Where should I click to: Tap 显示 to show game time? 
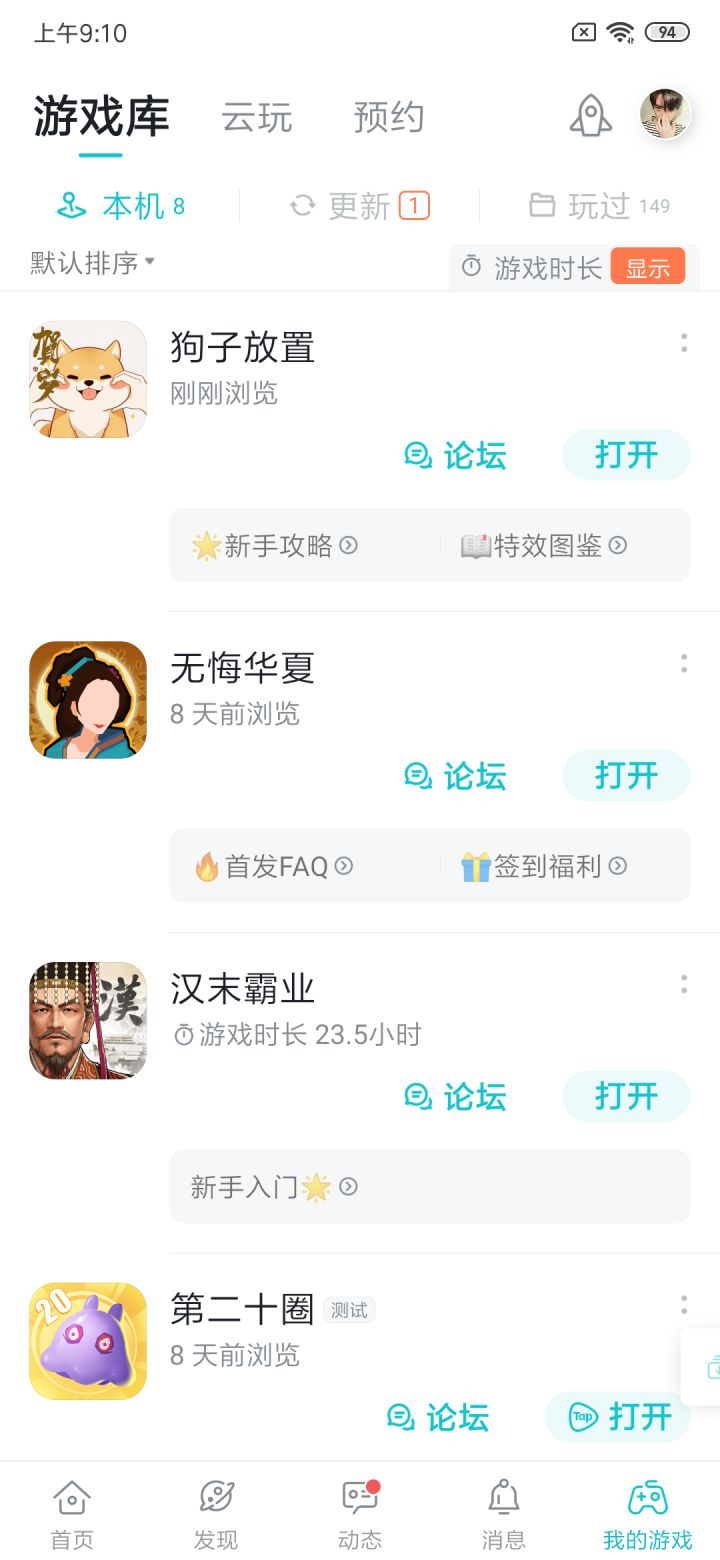[x=647, y=268]
